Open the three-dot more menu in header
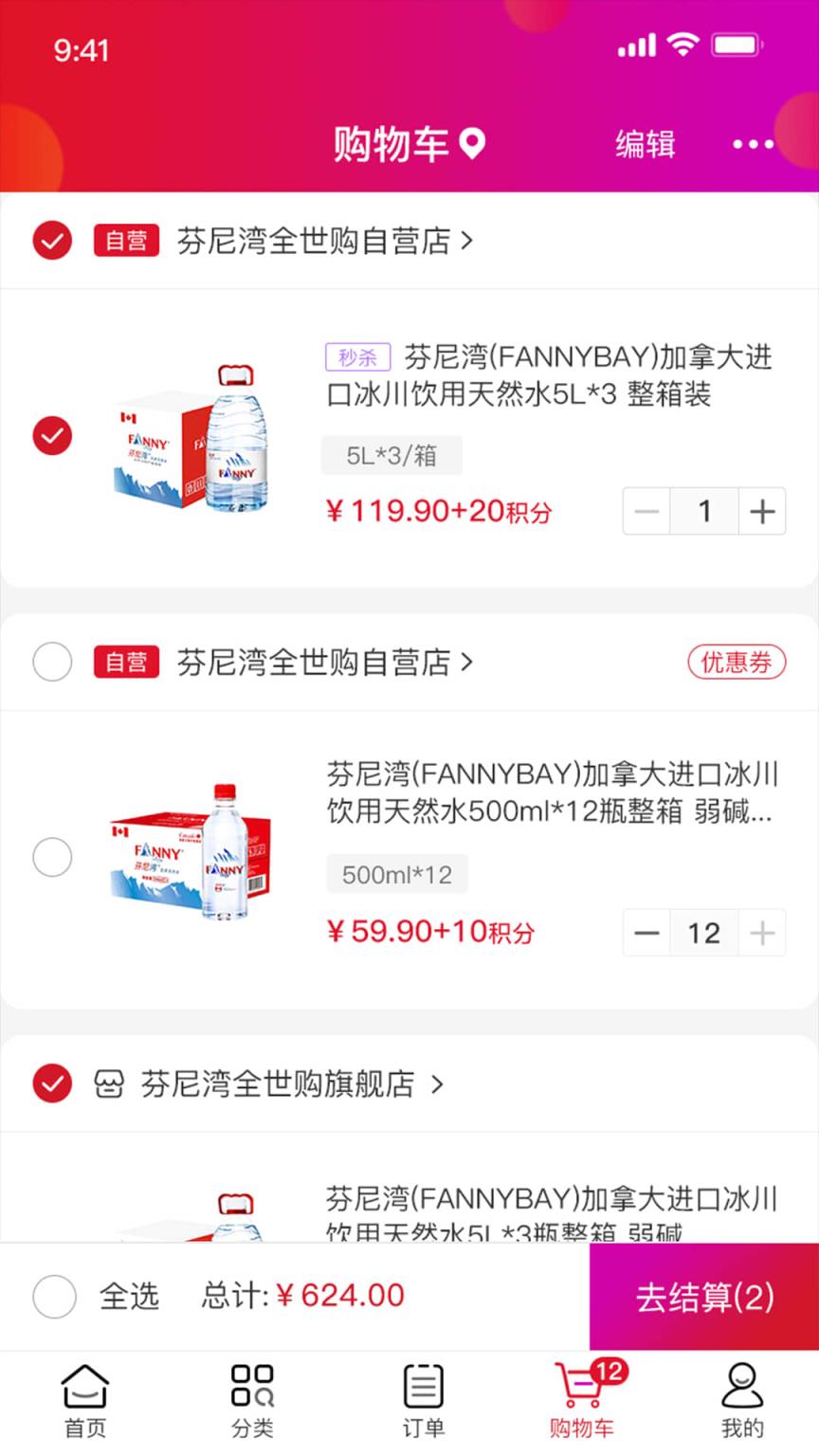 pyautogui.click(x=754, y=144)
